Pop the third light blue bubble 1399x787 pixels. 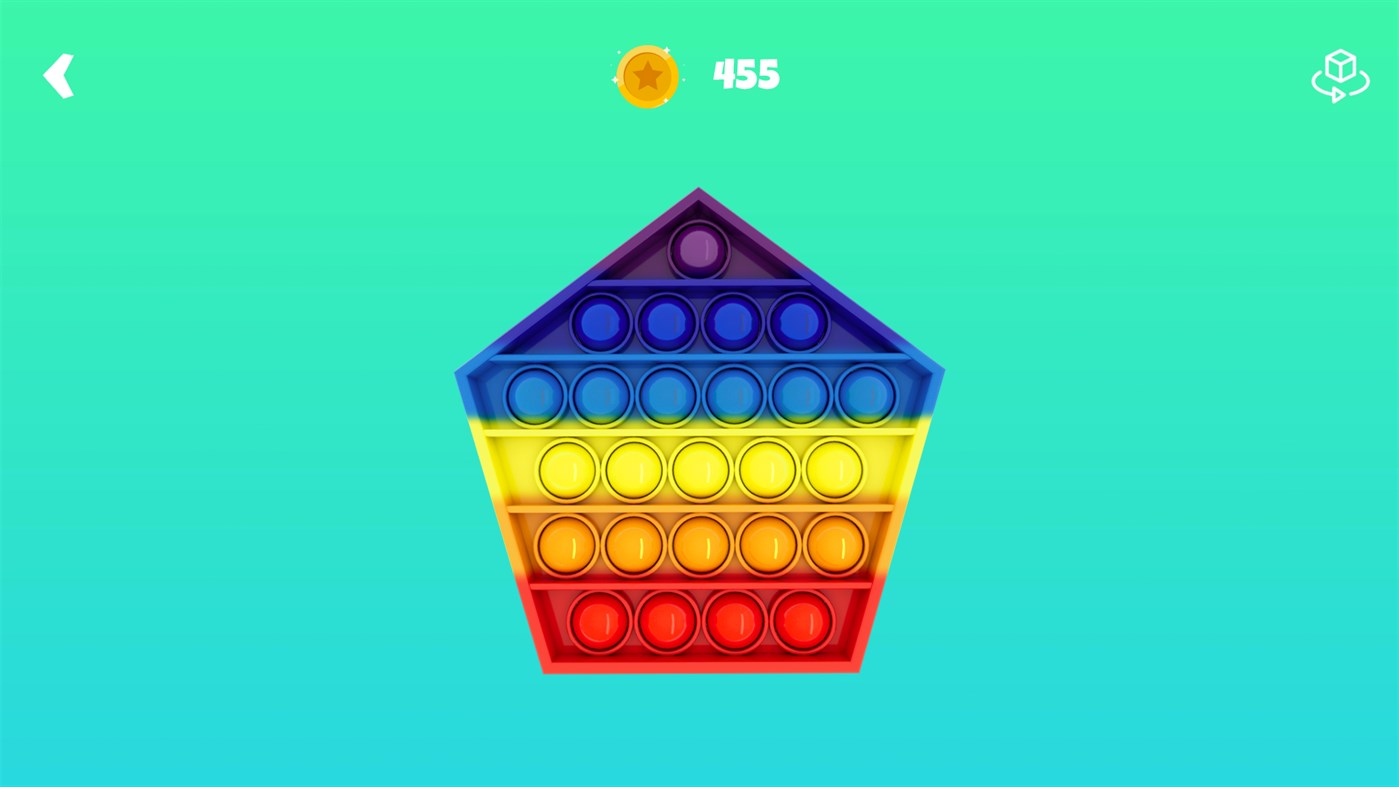click(x=668, y=396)
